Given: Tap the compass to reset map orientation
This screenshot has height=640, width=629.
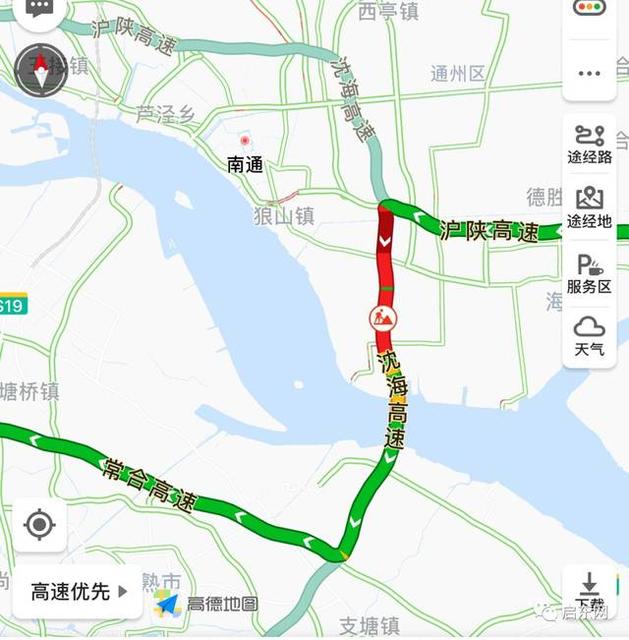Looking at the screenshot, I should (41, 69).
